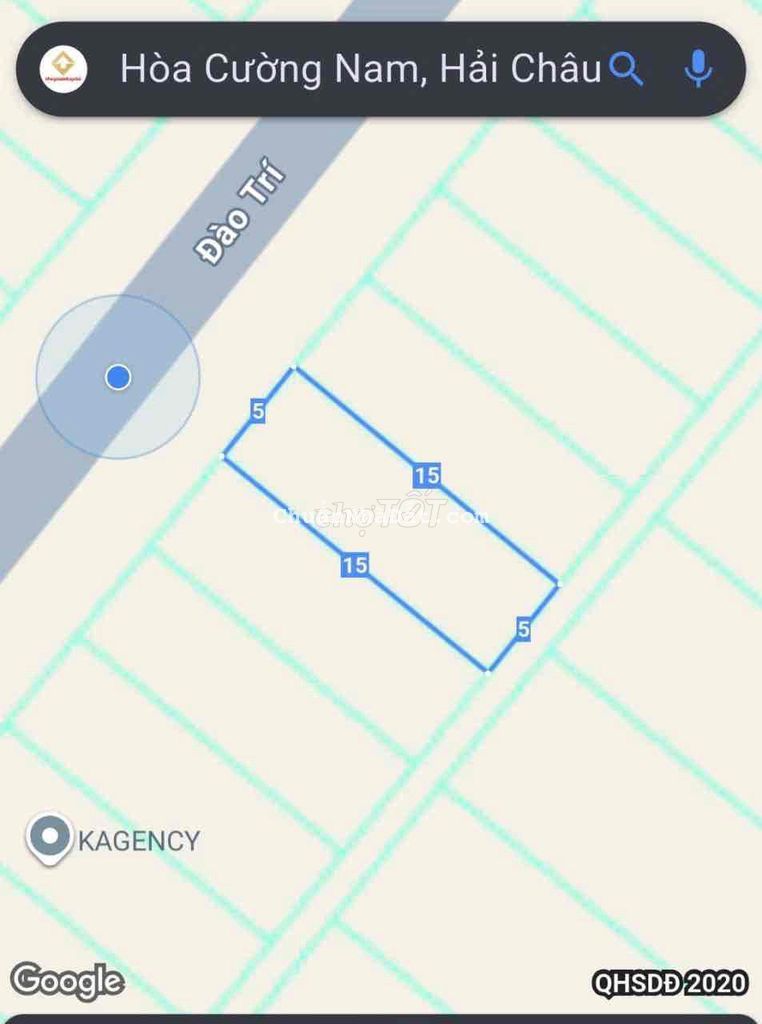Open the round logo icon in search bar
Image resolution: width=762 pixels, height=1024 pixels.
[64, 69]
